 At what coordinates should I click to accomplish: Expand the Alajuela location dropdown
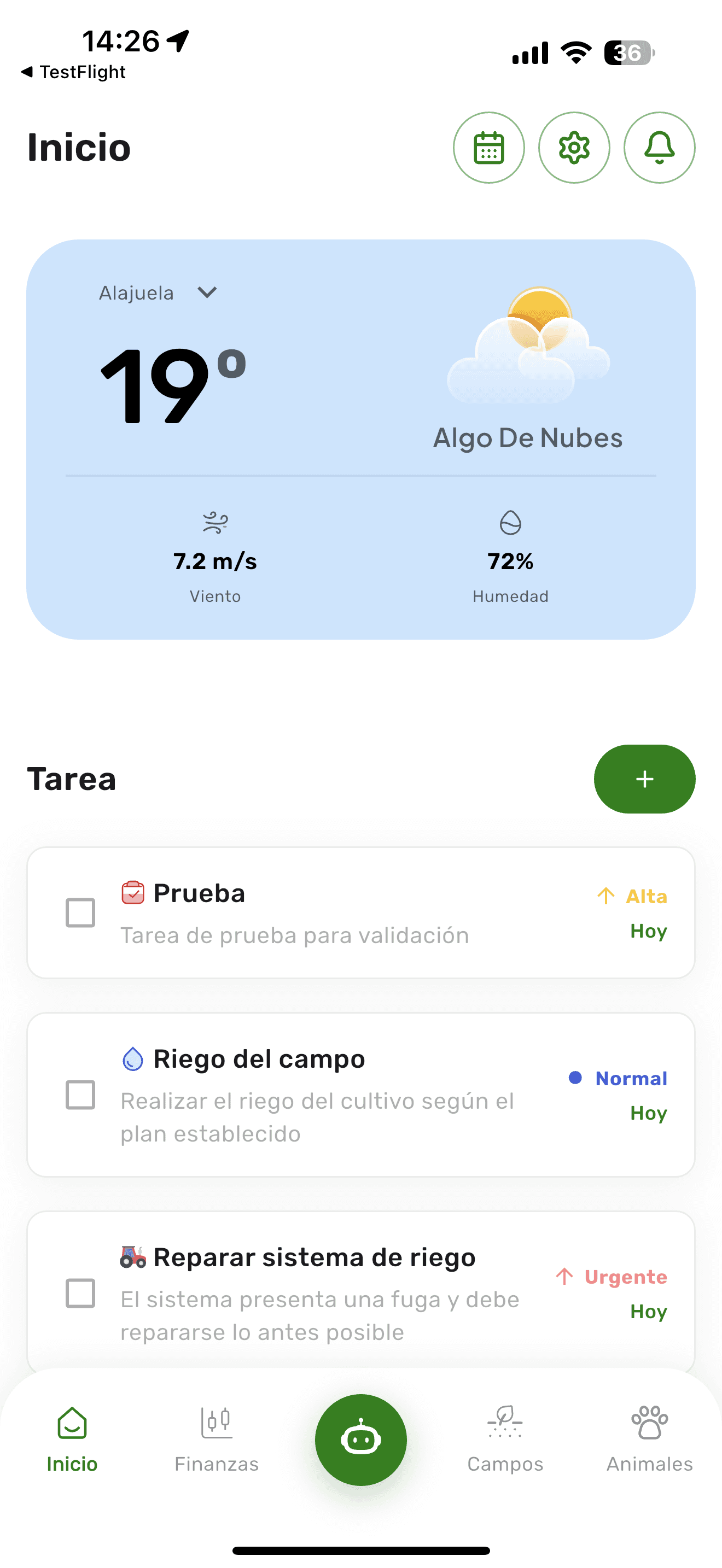click(206, 293)
